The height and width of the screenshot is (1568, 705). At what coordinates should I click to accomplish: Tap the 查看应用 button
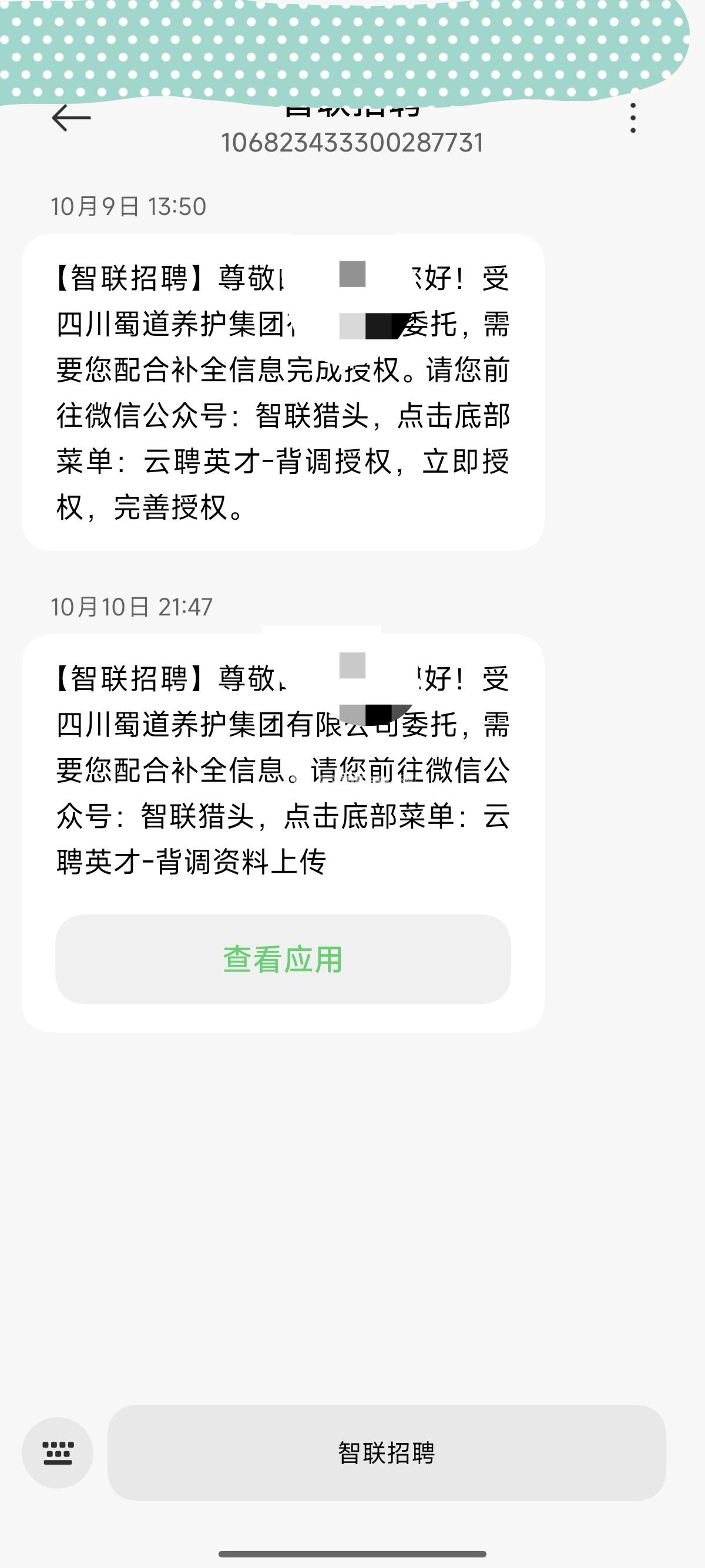pyautogui.click(x=283, y=960)
